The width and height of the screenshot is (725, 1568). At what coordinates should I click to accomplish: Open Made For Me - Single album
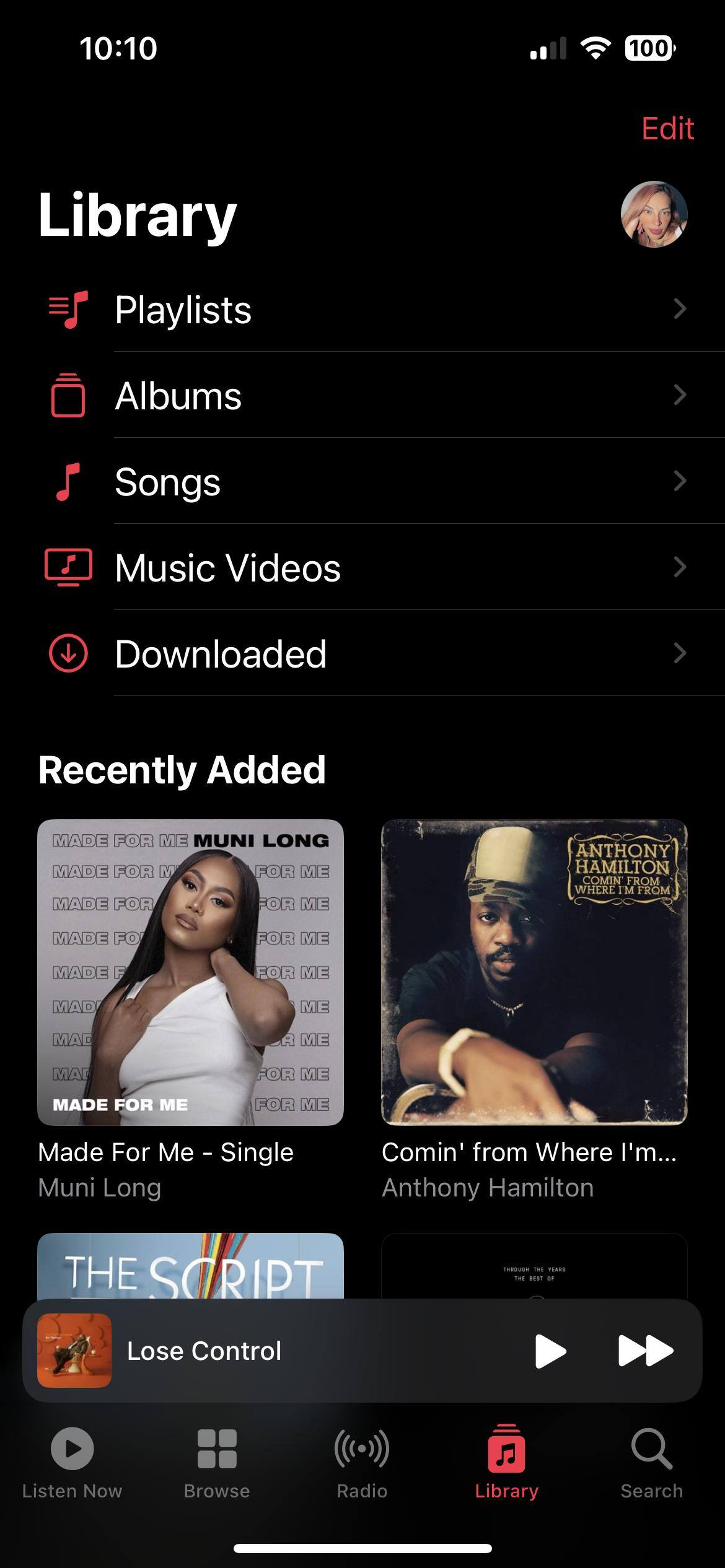(x=190, y=972)
